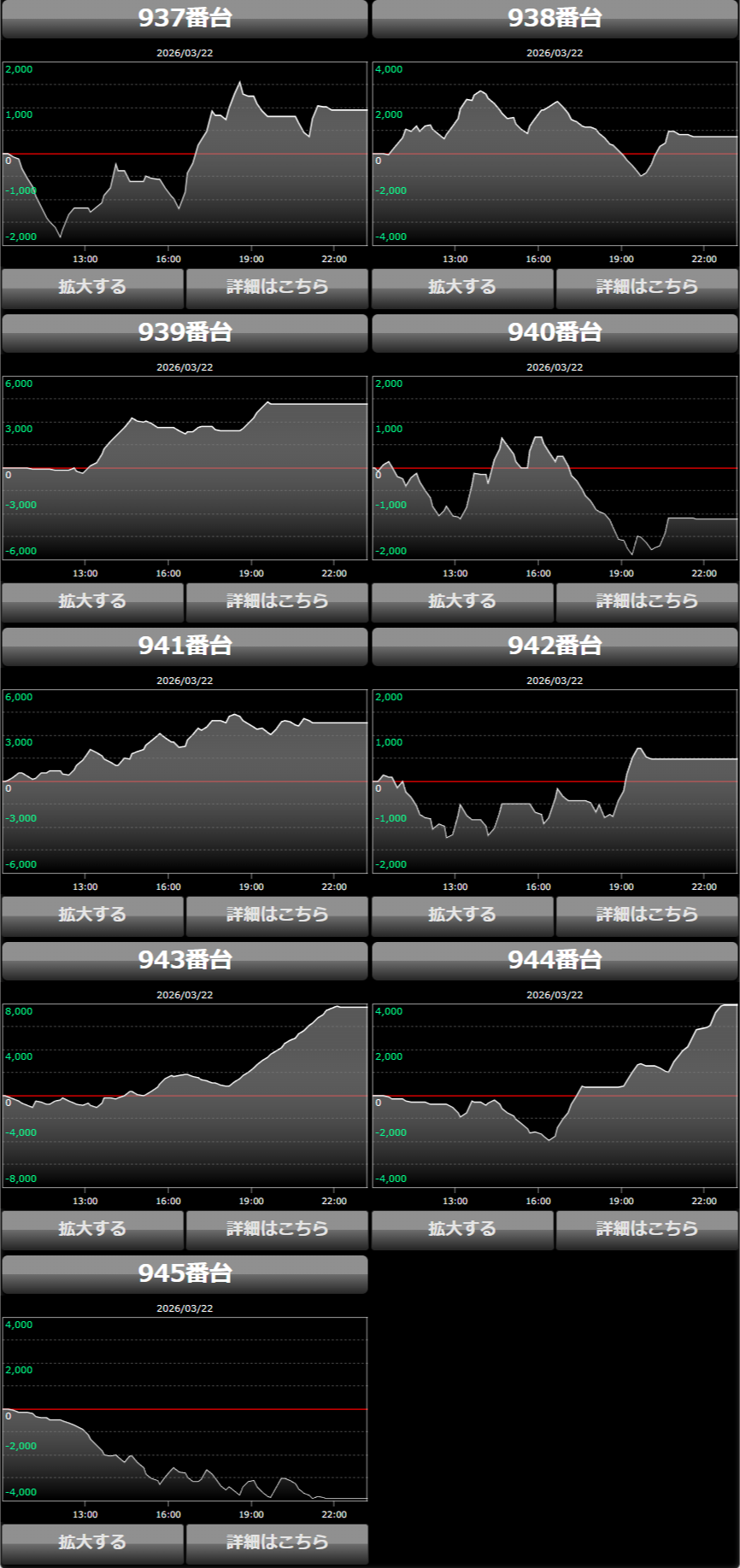The image size is (740, 1568).
Task: Enlarge the graph for machine 944
Action: pyautogui.click(x=462, y=1229)
